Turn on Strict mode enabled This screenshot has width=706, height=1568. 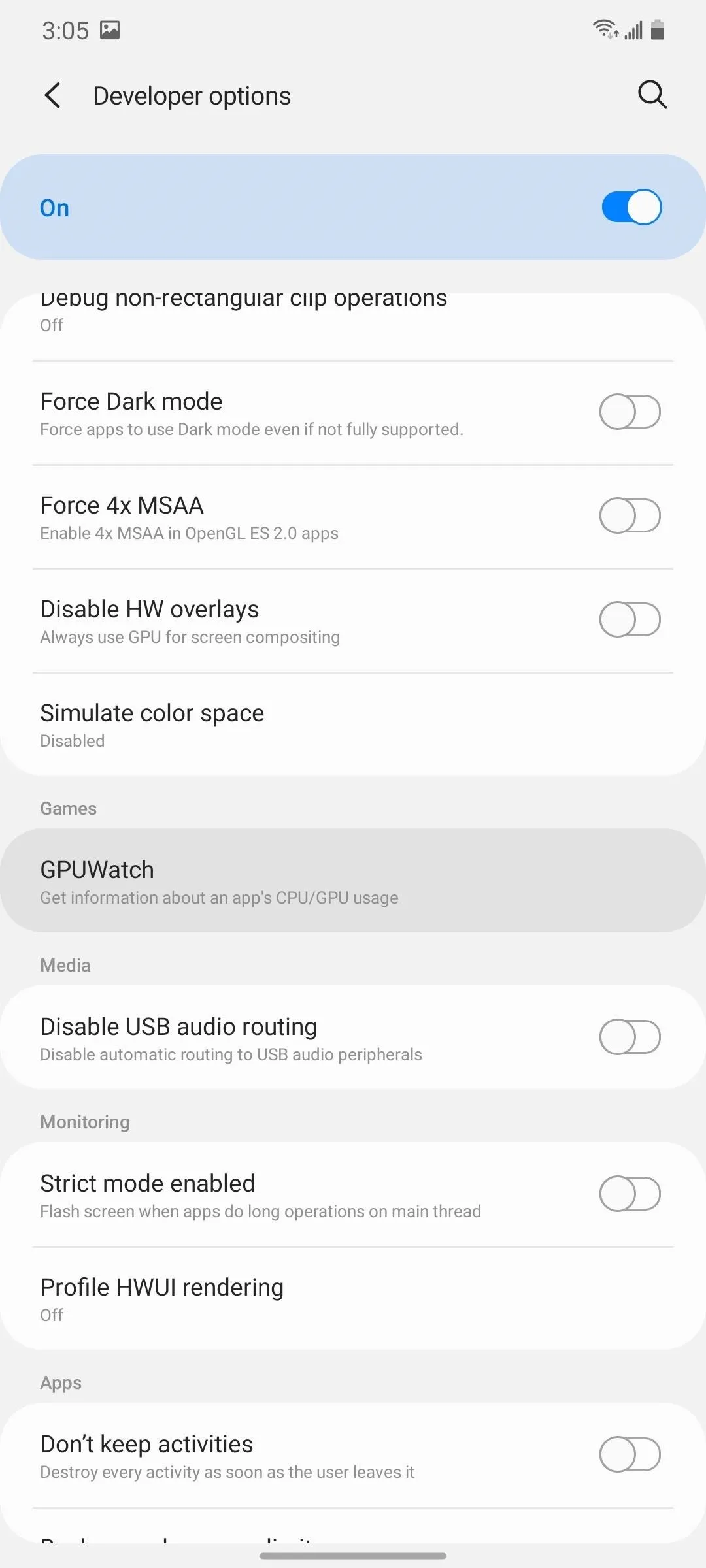click(x=630, y=1194)
